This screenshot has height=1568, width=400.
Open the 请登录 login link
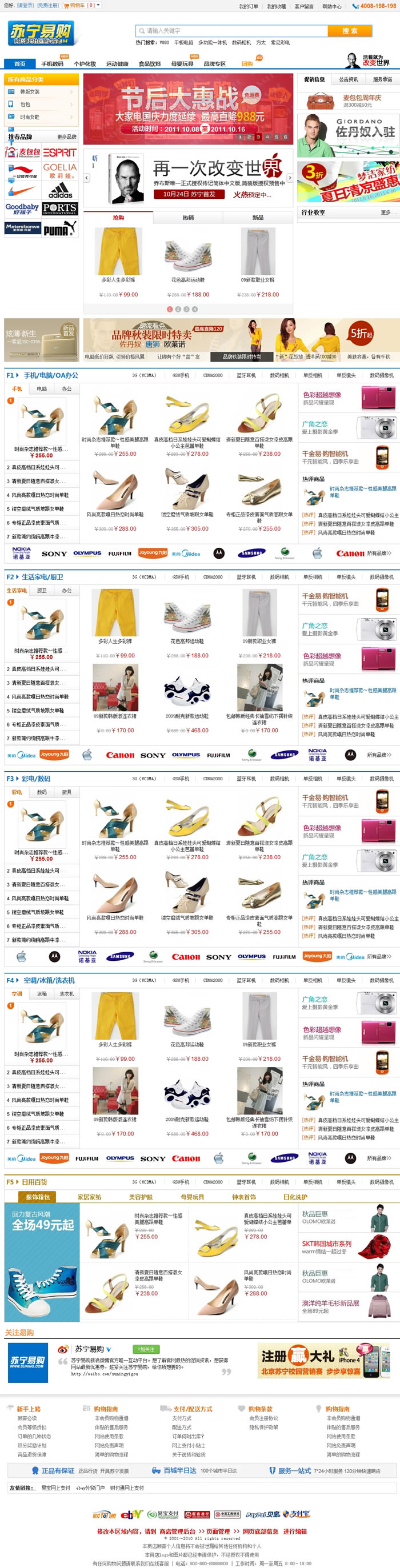pyautogui.click(x=25, y=5)
